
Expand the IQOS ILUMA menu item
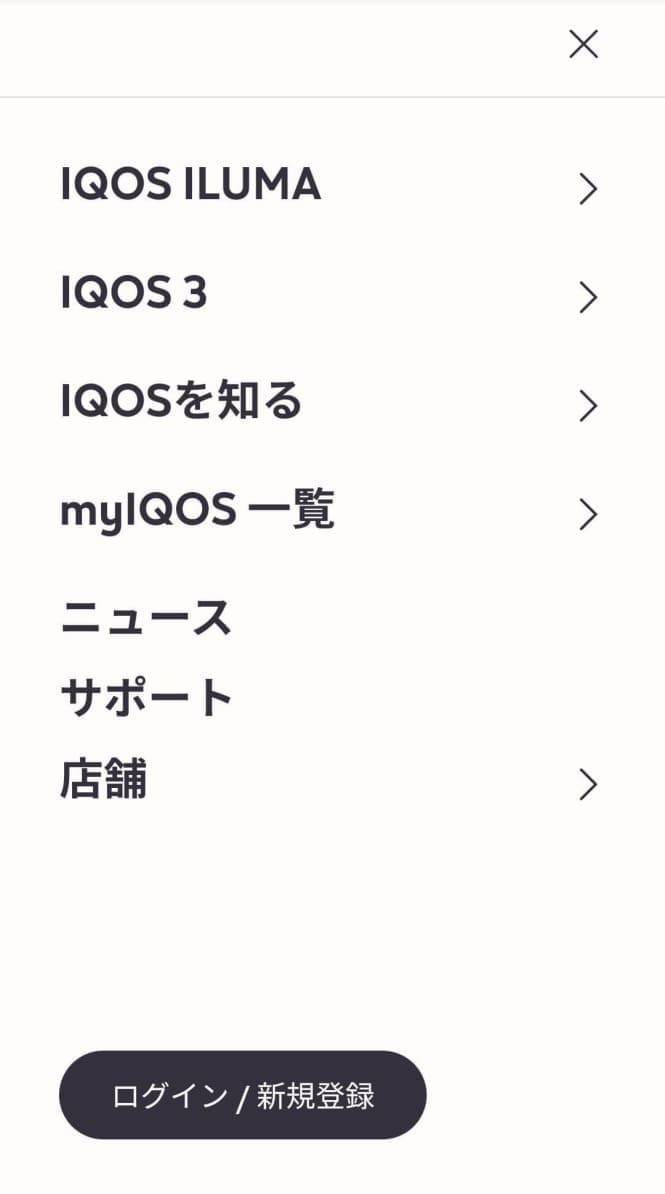pos(587,188)
